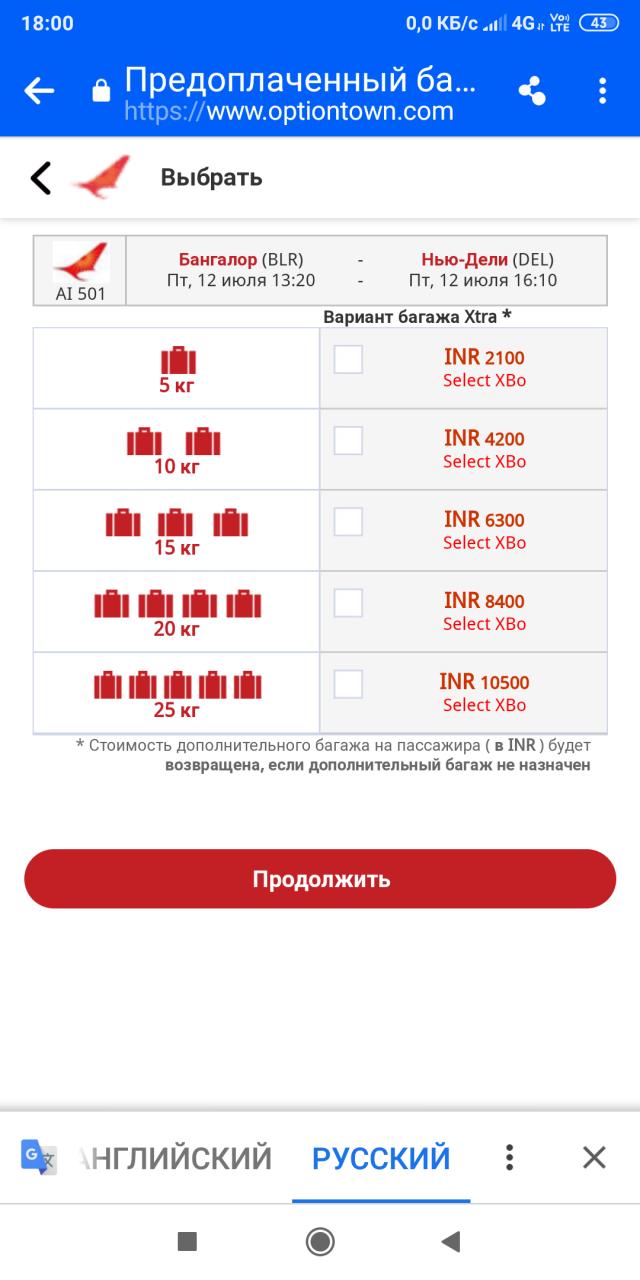640x1280 pixels.
Task: Tick the 25 кг INR 10500 checkbox
Action: pos(348,684)
